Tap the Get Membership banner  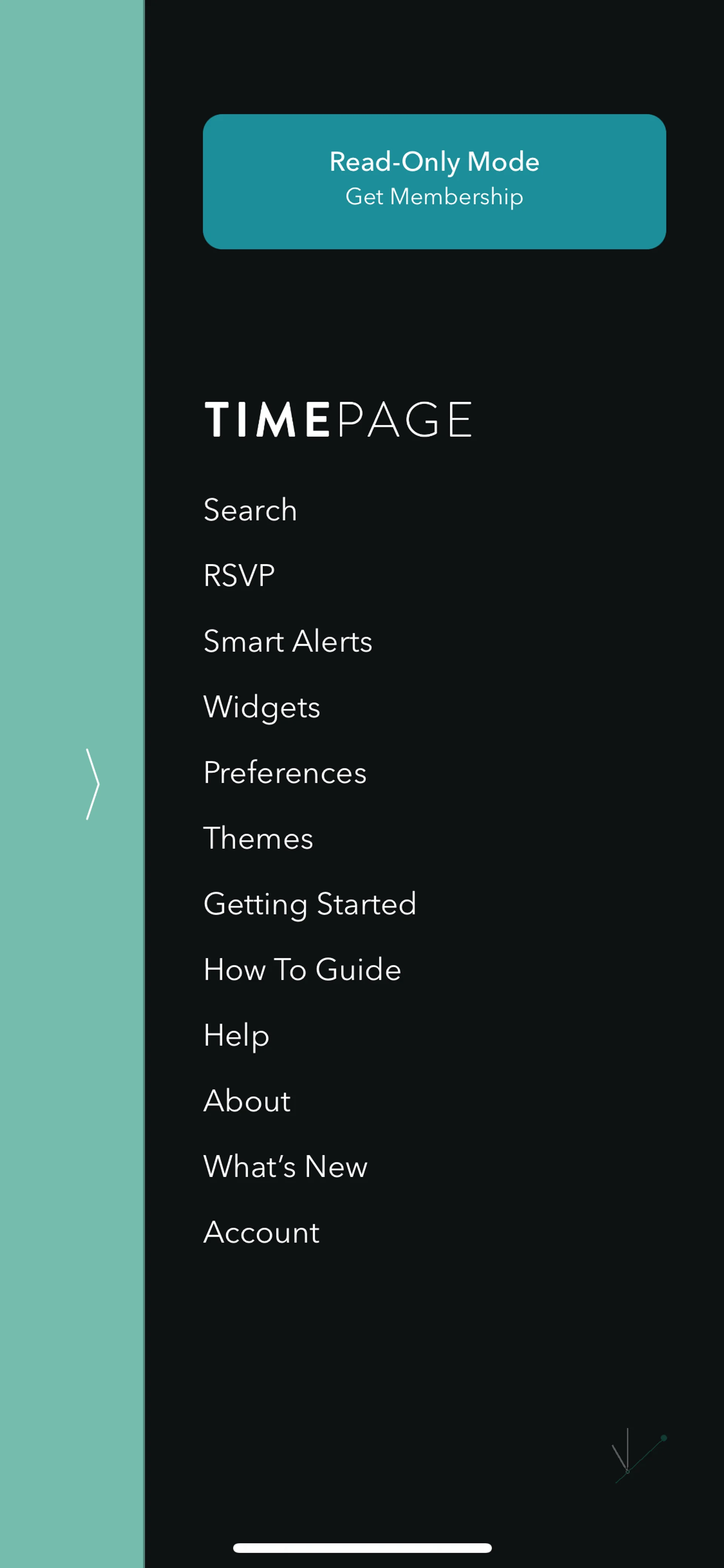[434, 181]
